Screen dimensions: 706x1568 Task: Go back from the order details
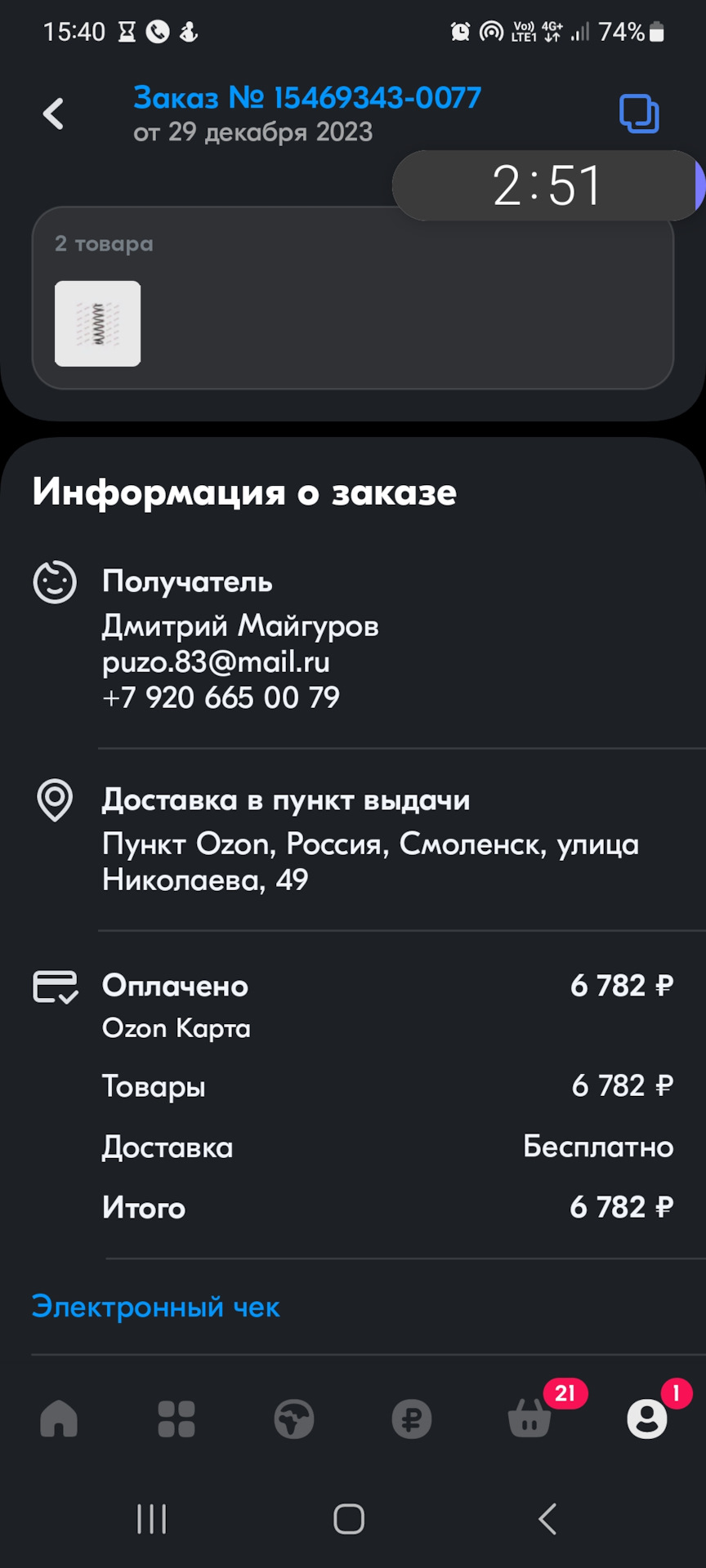(x=54, y=114)
